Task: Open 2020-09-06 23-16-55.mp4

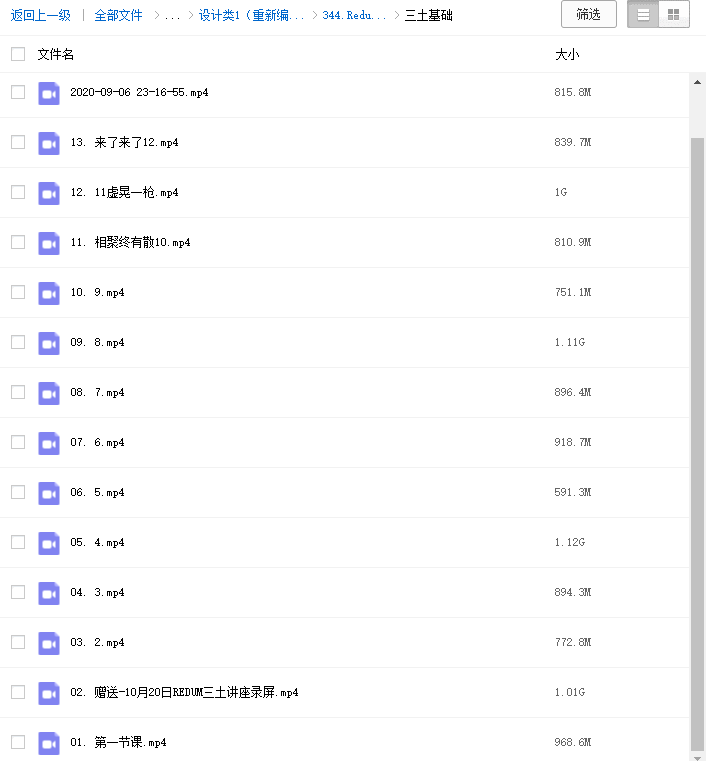Action: [x=139, y=92]
